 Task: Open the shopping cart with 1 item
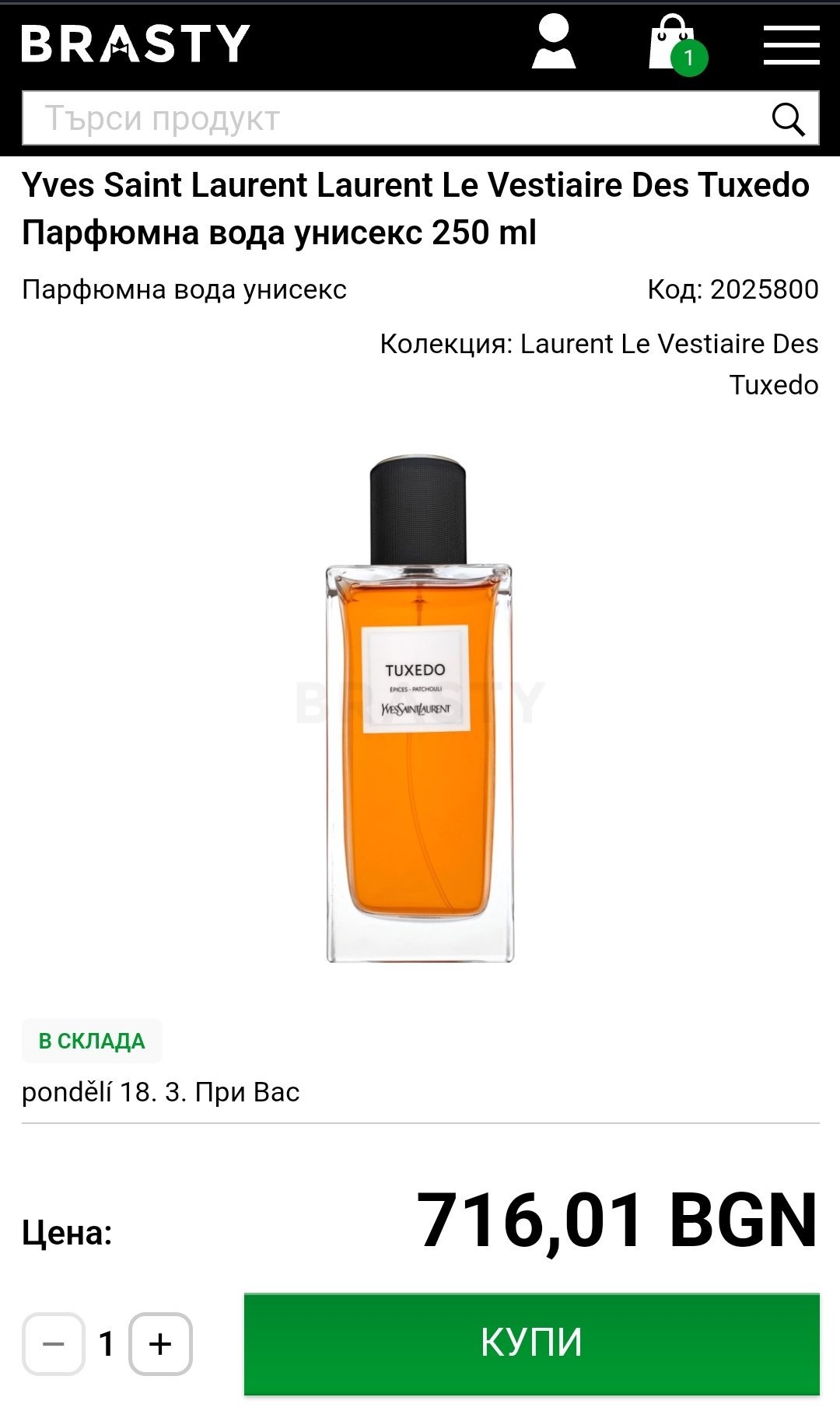click(x=675, y=45)
